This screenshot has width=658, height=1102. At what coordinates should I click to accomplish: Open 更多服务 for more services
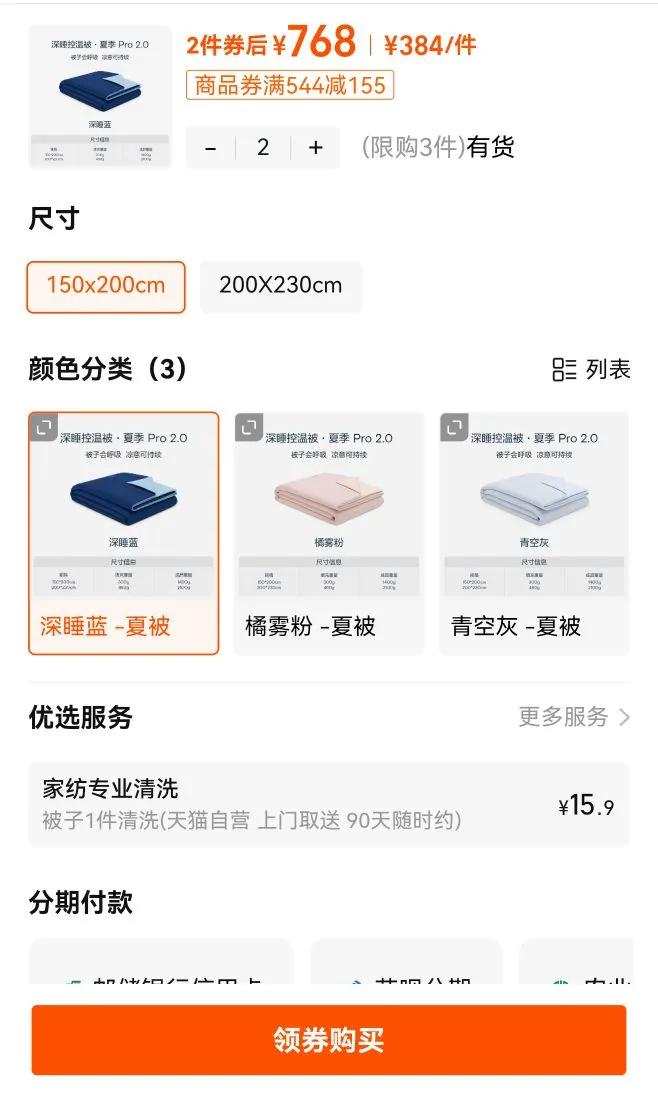pos(574,717)
